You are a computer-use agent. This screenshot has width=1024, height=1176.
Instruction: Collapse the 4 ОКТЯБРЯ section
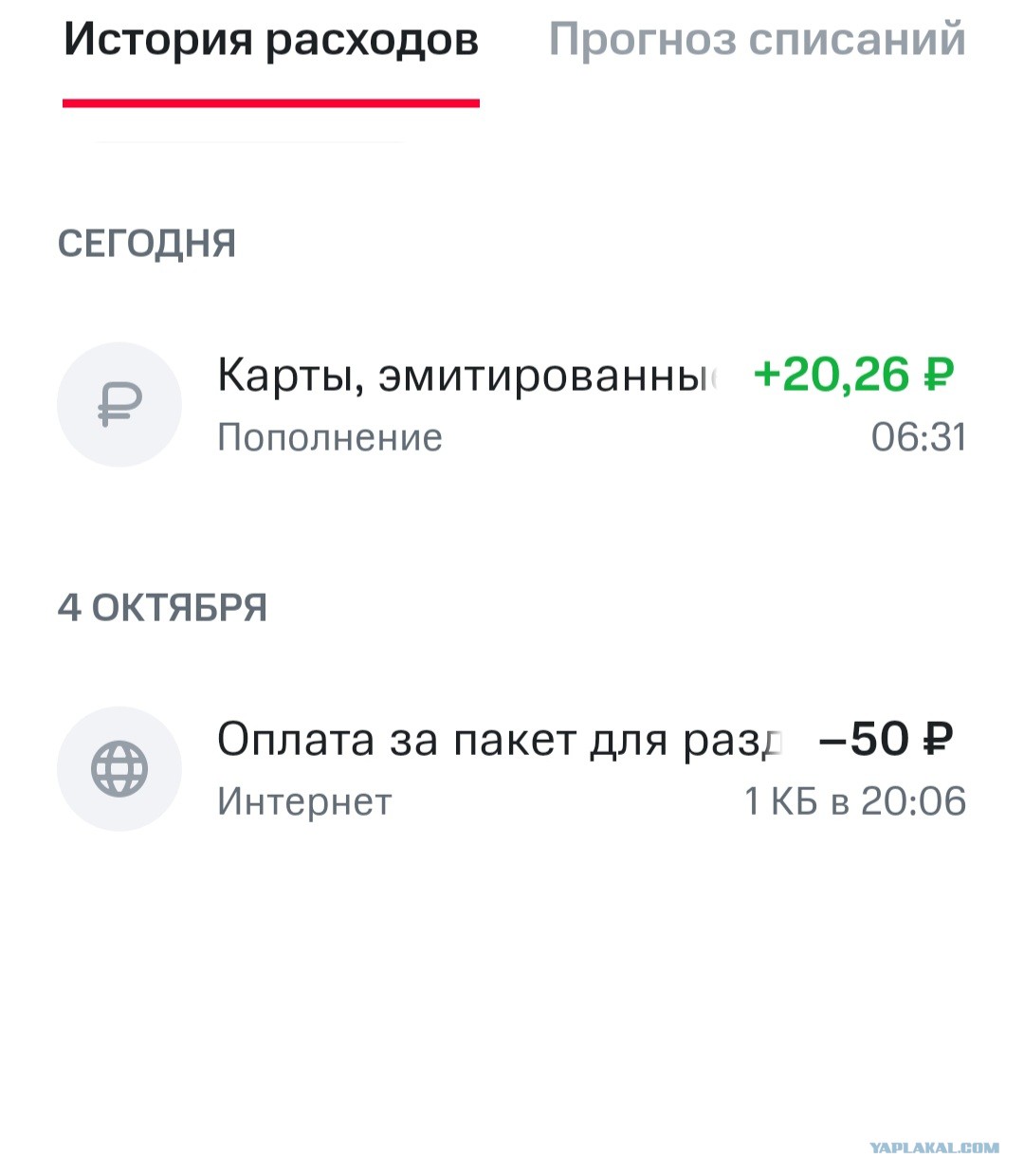pos(163,607)
